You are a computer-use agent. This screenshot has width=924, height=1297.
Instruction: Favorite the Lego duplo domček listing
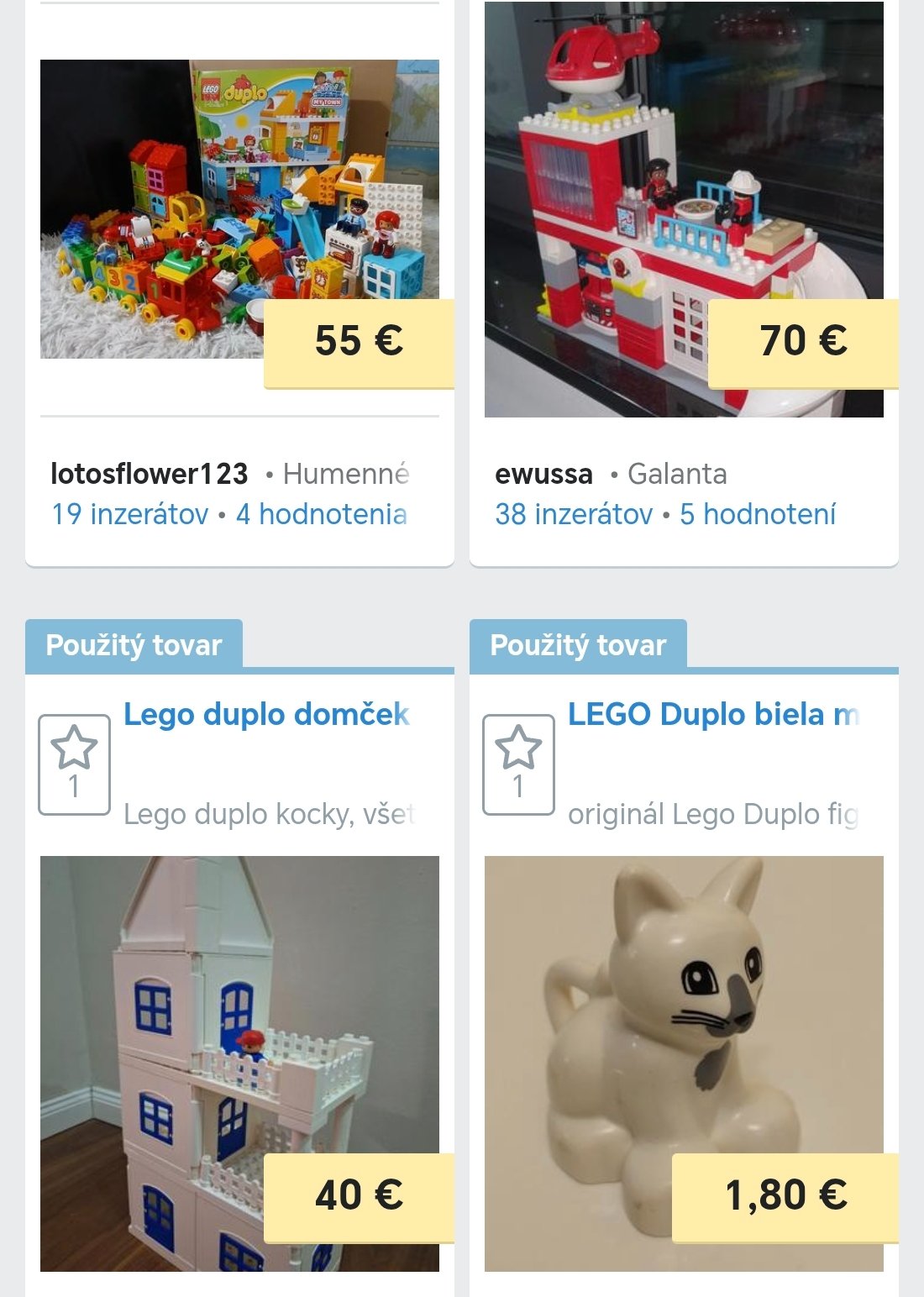click(74, 764)
